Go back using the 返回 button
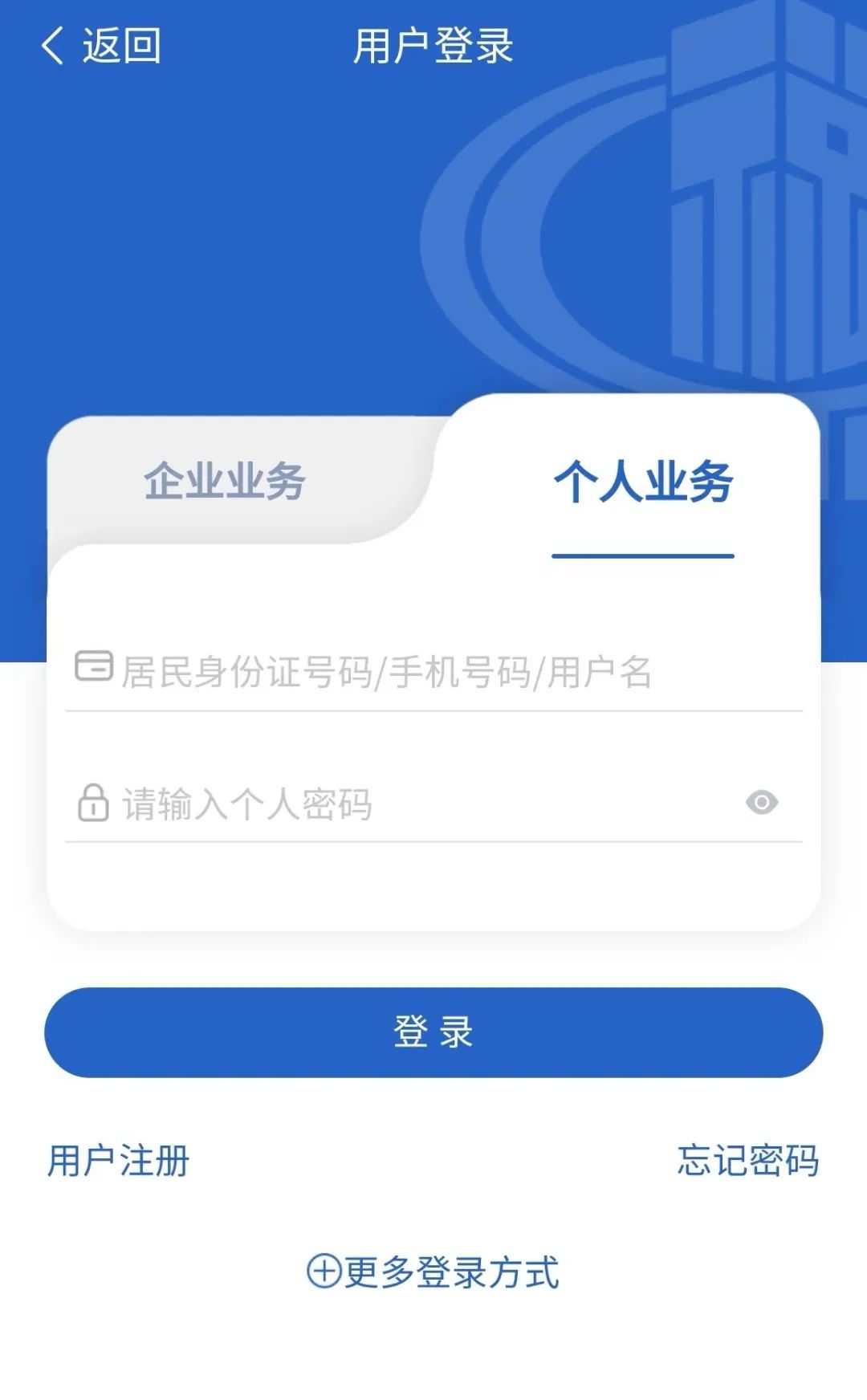This screenshot has width=867, height=1400. (101, 46)
